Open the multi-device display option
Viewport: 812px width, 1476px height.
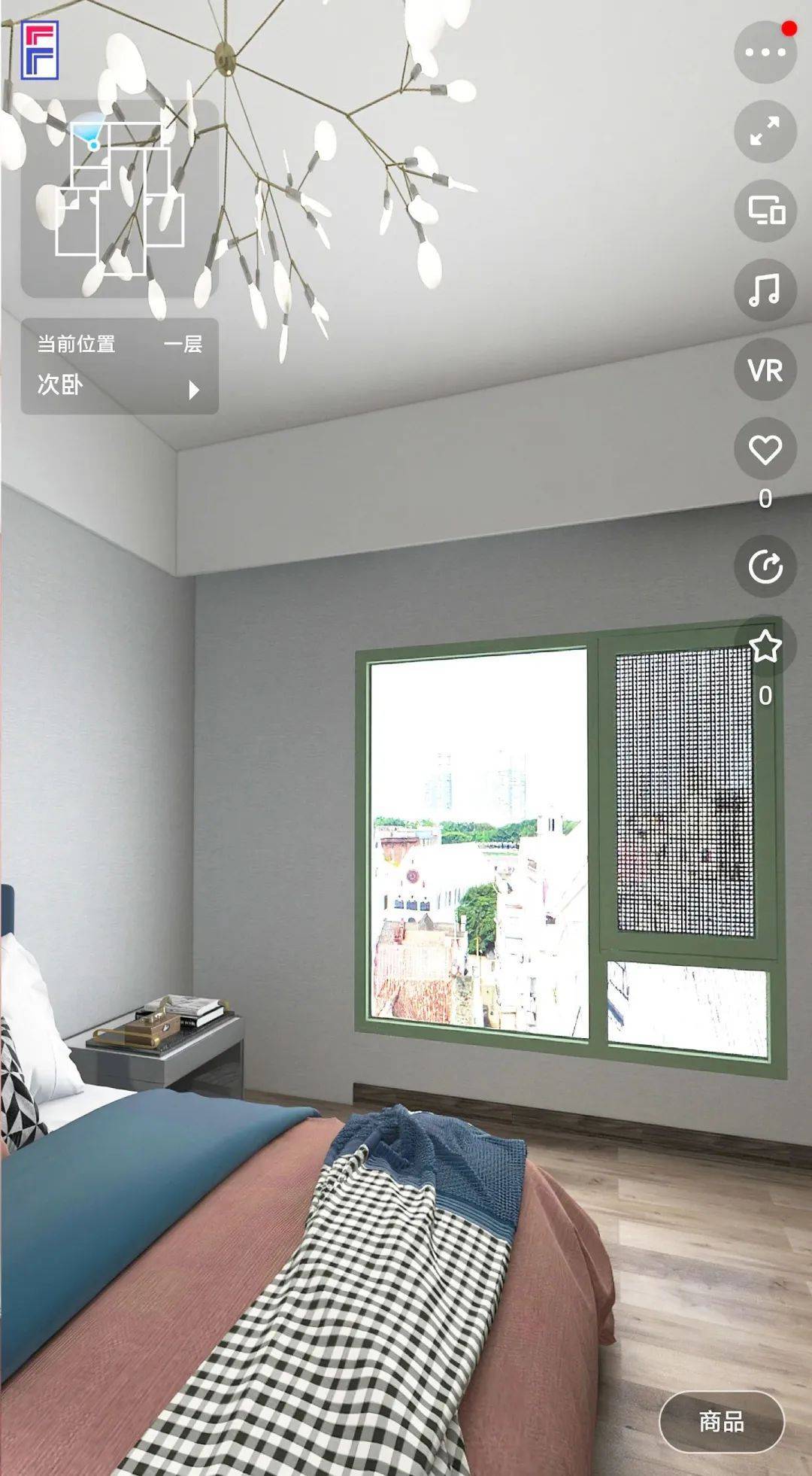(765, 211)
